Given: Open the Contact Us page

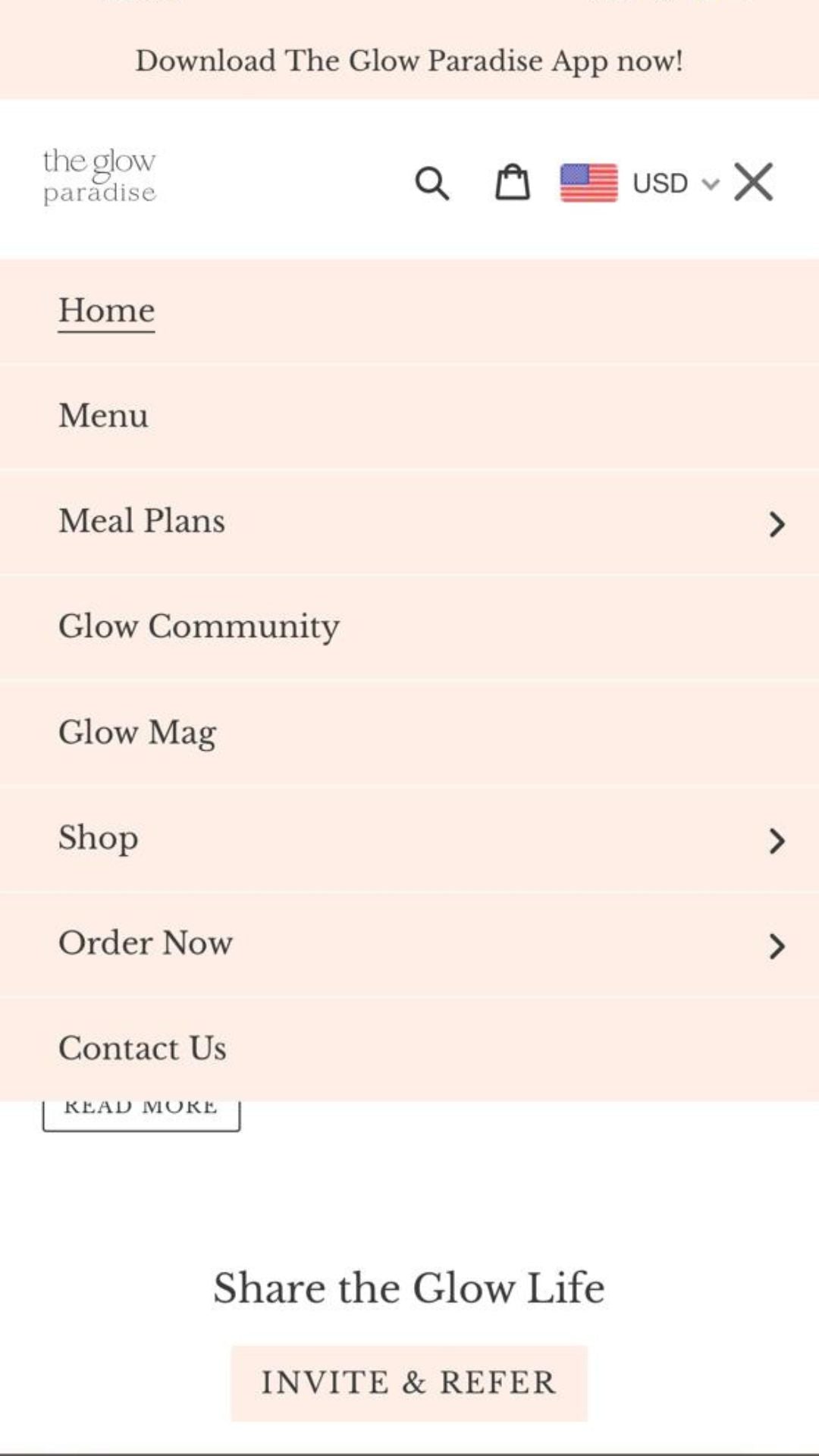Looking at the screenshot, I should (143, 1048).
